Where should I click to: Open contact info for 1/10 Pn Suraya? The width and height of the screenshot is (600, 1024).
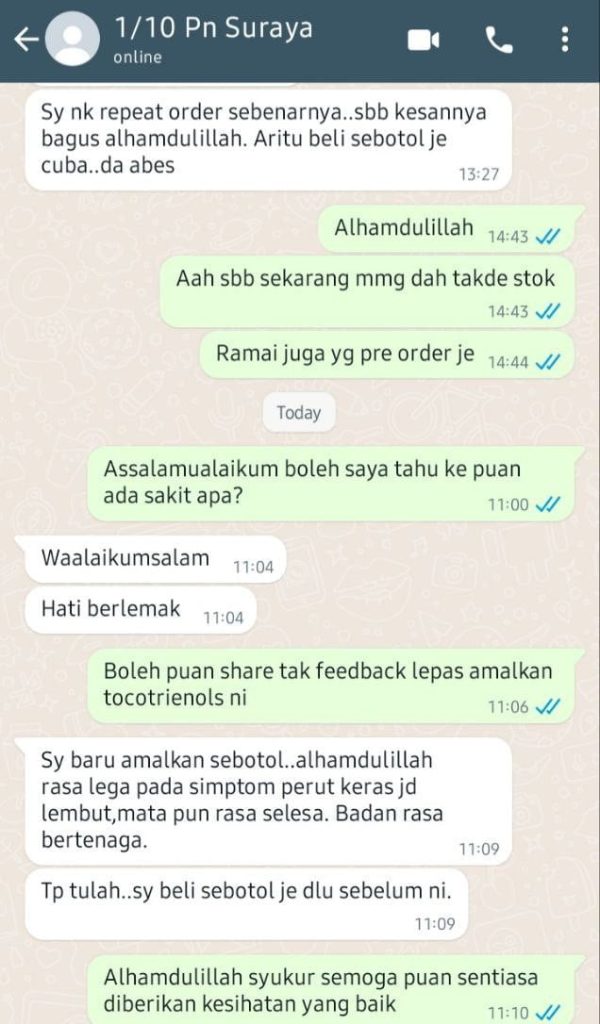point(212,38)
